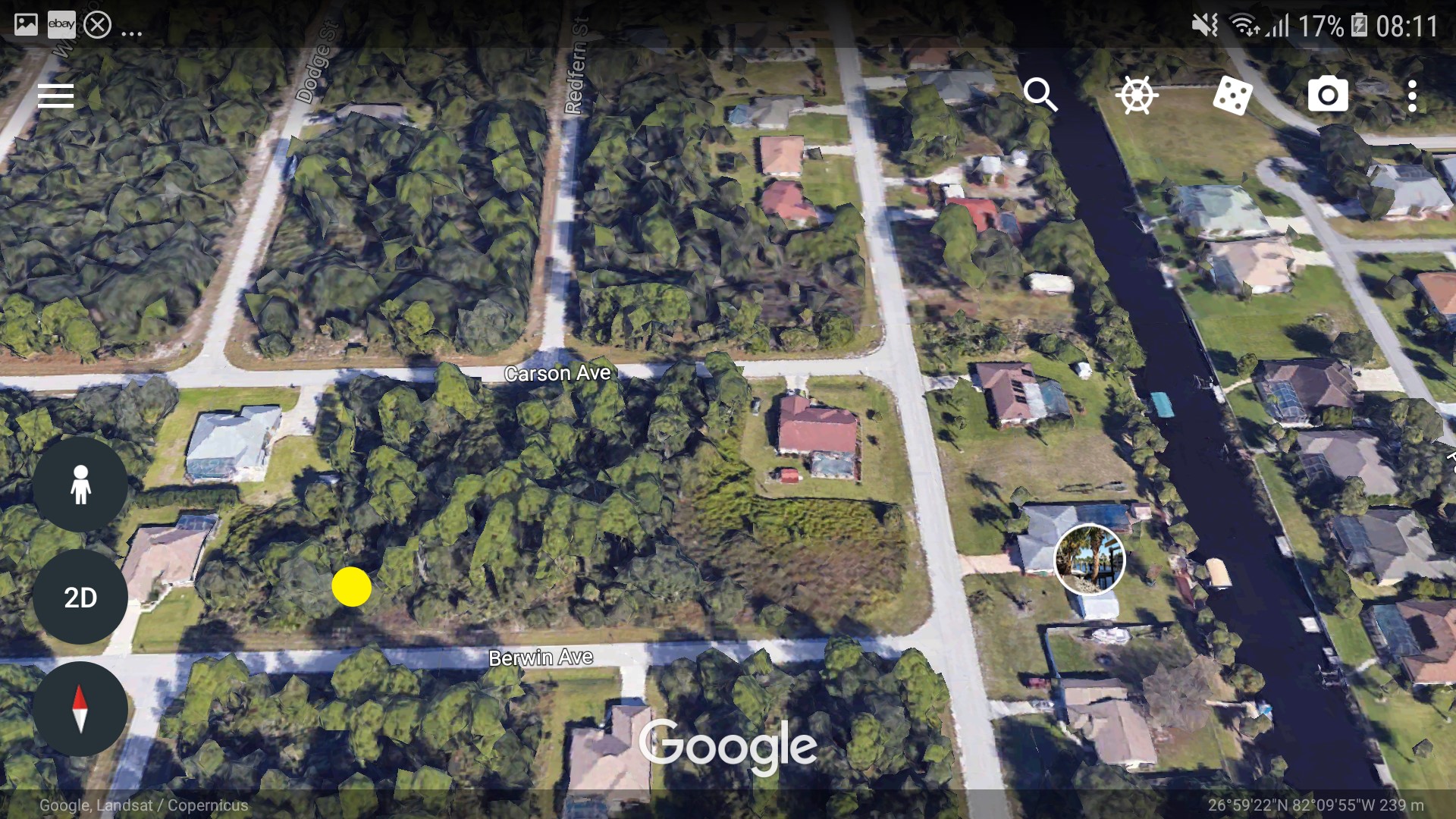
Task: Capture a snapshot with the camera icon
Action: coord(1328,96)
